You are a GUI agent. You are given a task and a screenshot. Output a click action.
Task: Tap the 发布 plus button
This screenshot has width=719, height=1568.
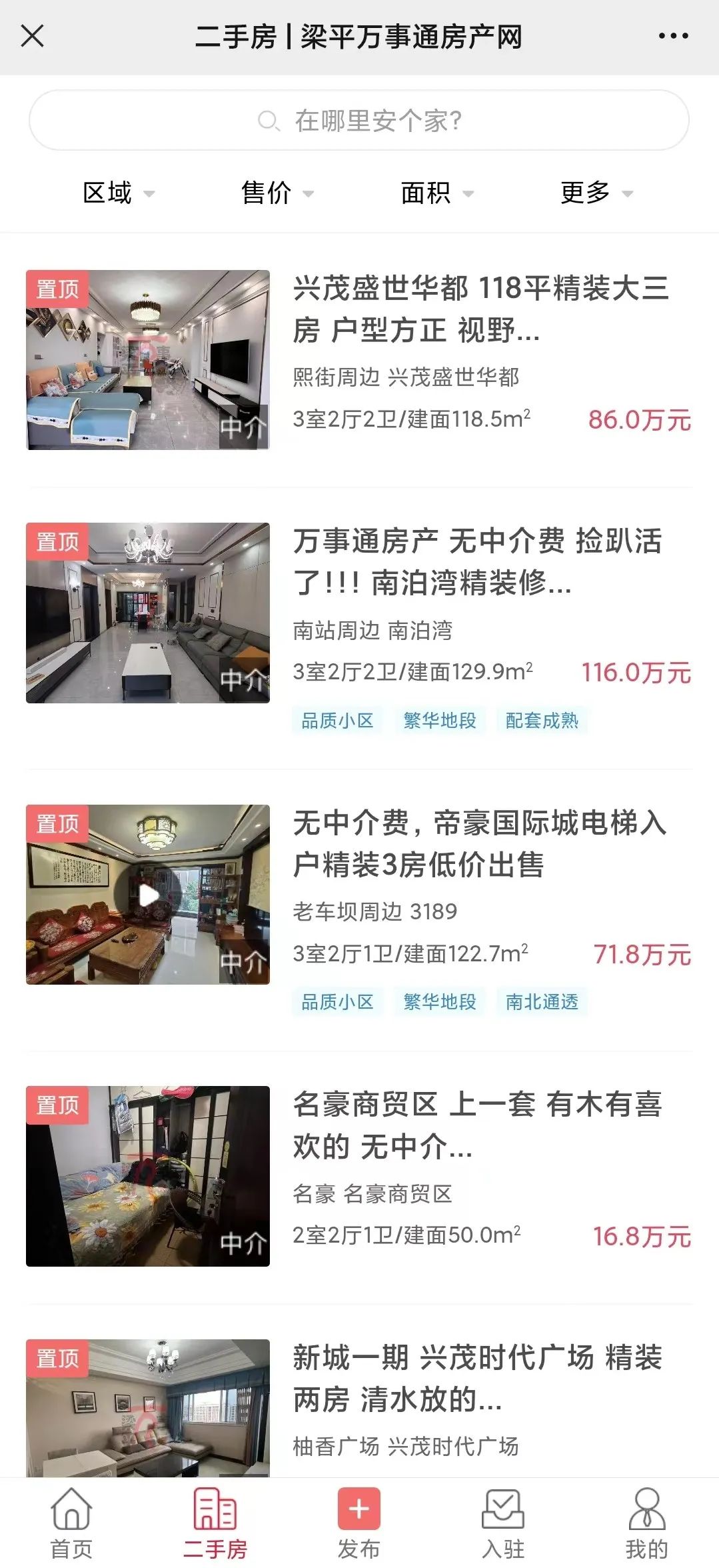[359, 1523]
